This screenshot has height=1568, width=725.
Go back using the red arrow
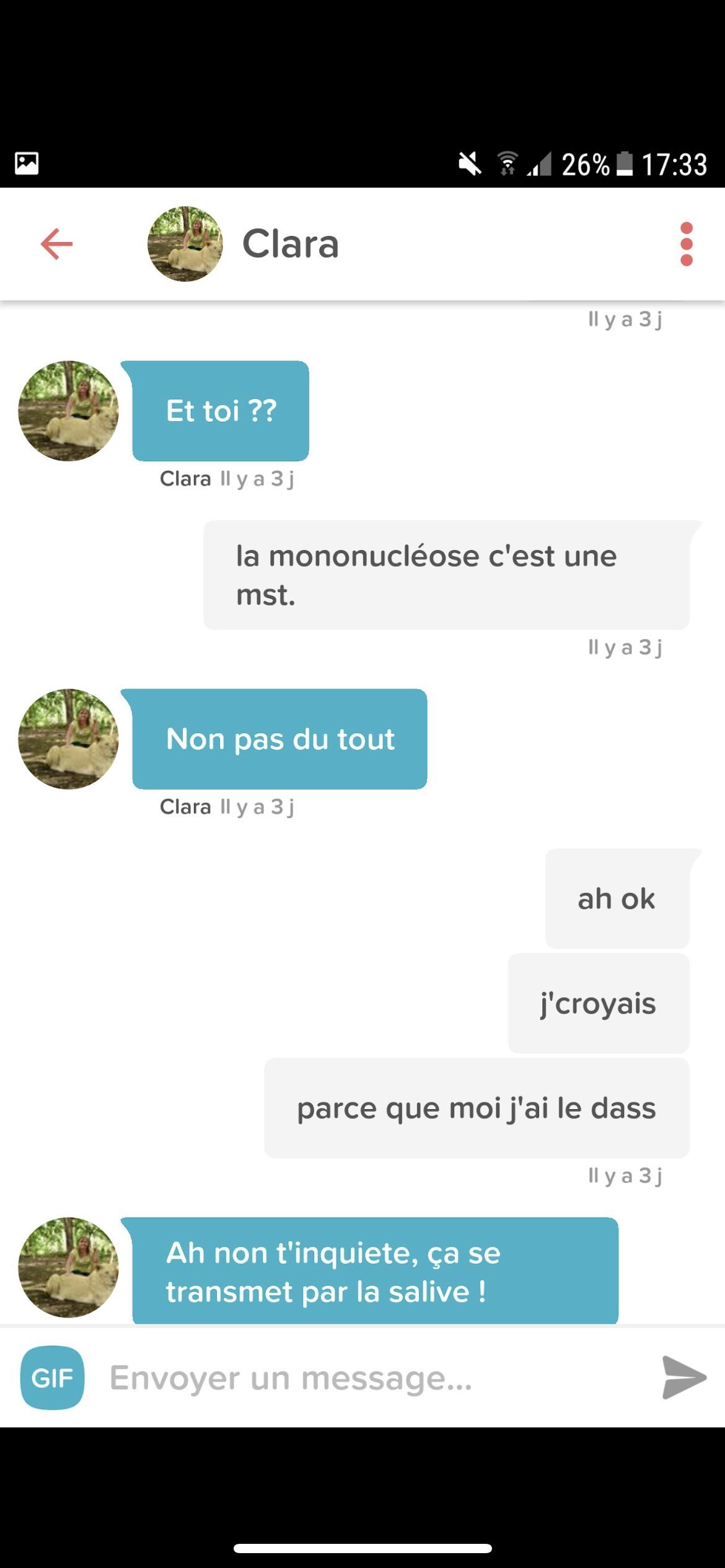(56, 244)
